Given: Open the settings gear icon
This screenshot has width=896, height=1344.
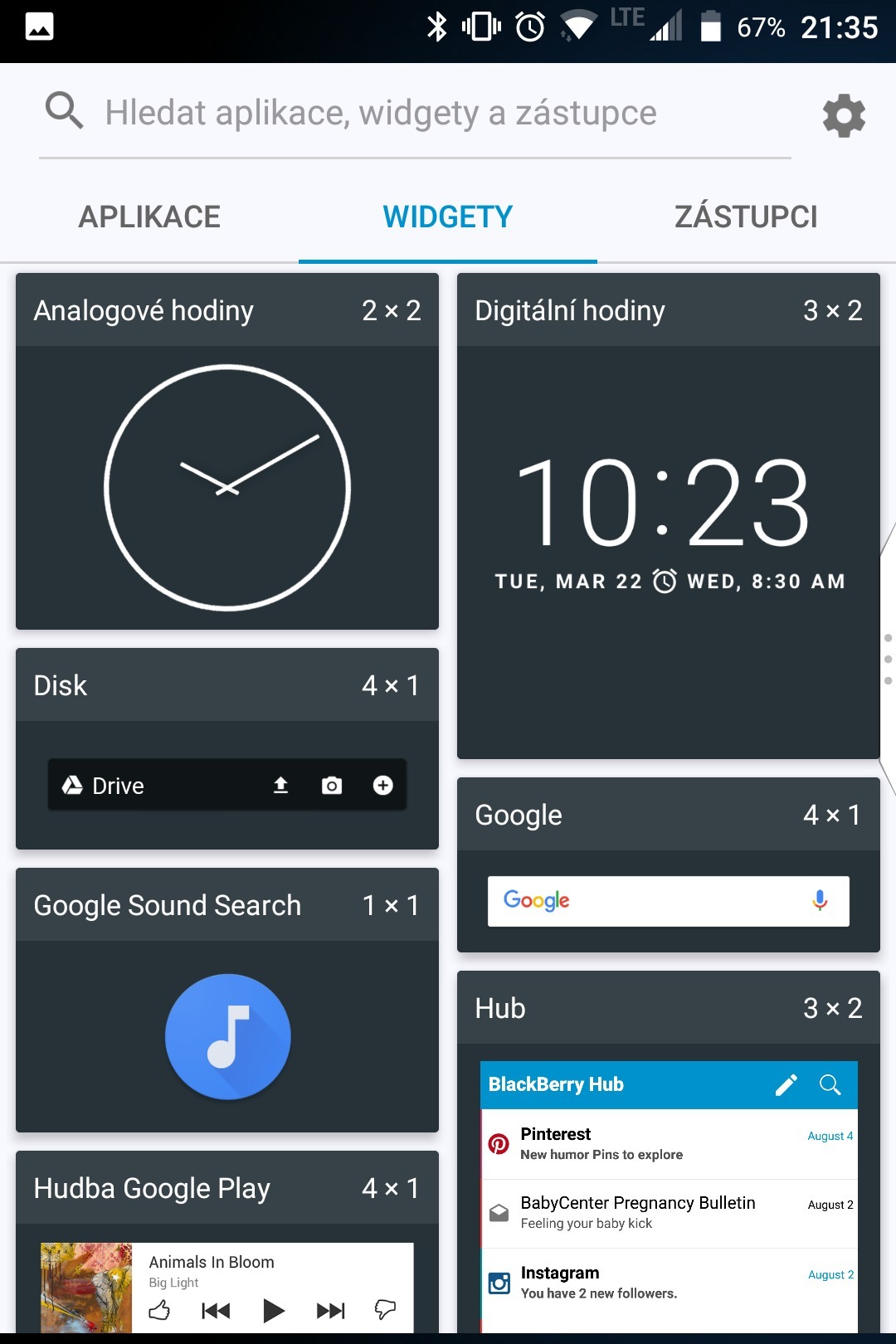Looking at the screenshot, I should 845,115.
